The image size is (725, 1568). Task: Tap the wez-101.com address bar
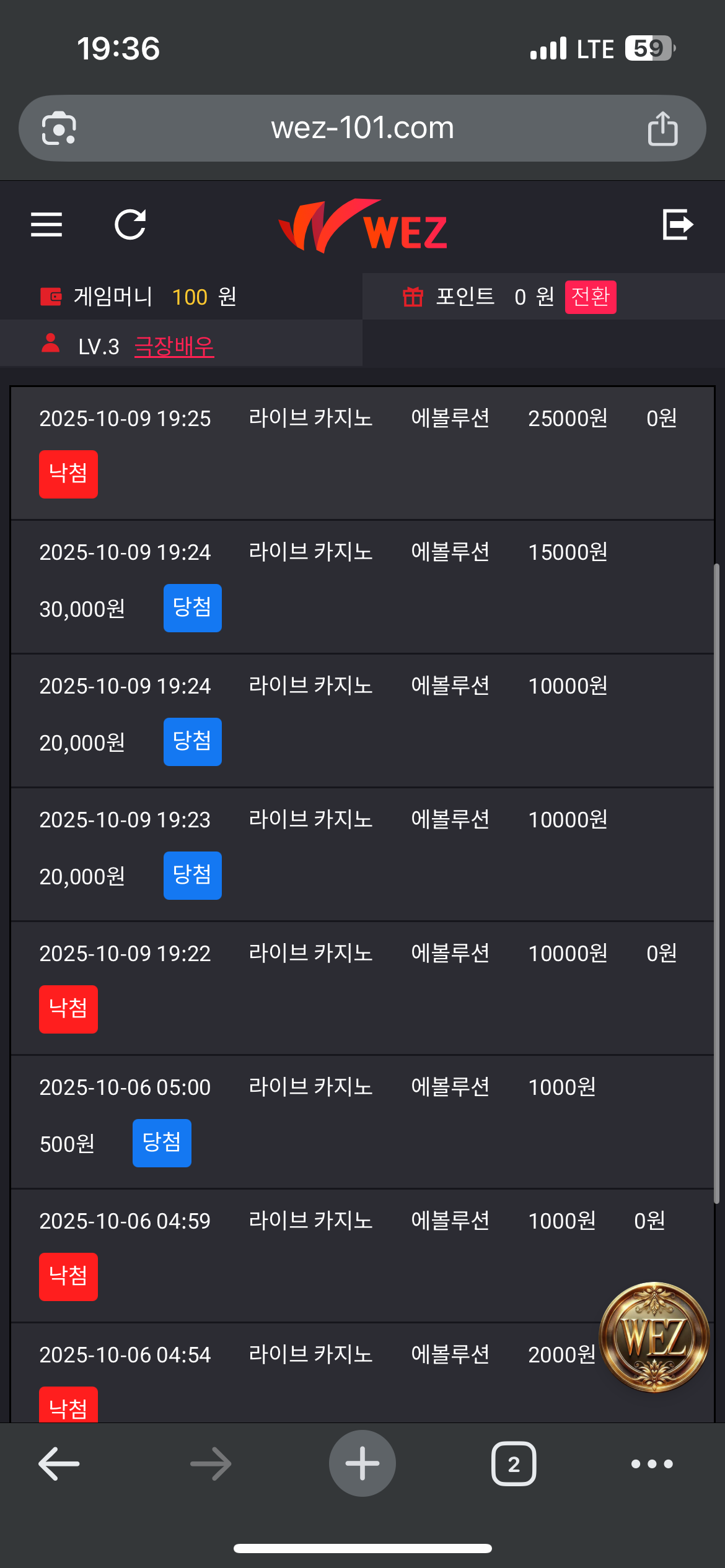click(x=362, y=128)
